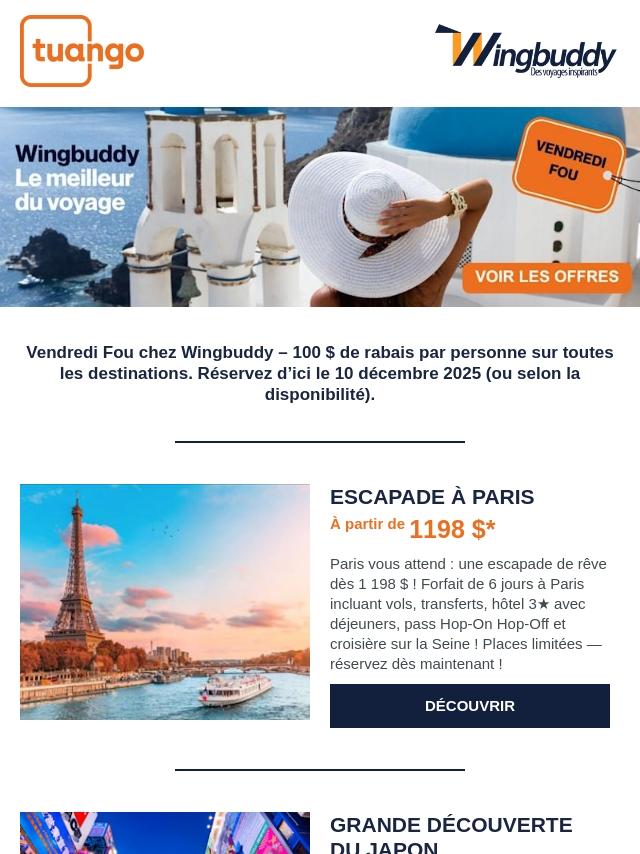Tap the Voir les offres banner button
Image resolution: width=640 pixels, height=854 pixels.
(547, 277)
